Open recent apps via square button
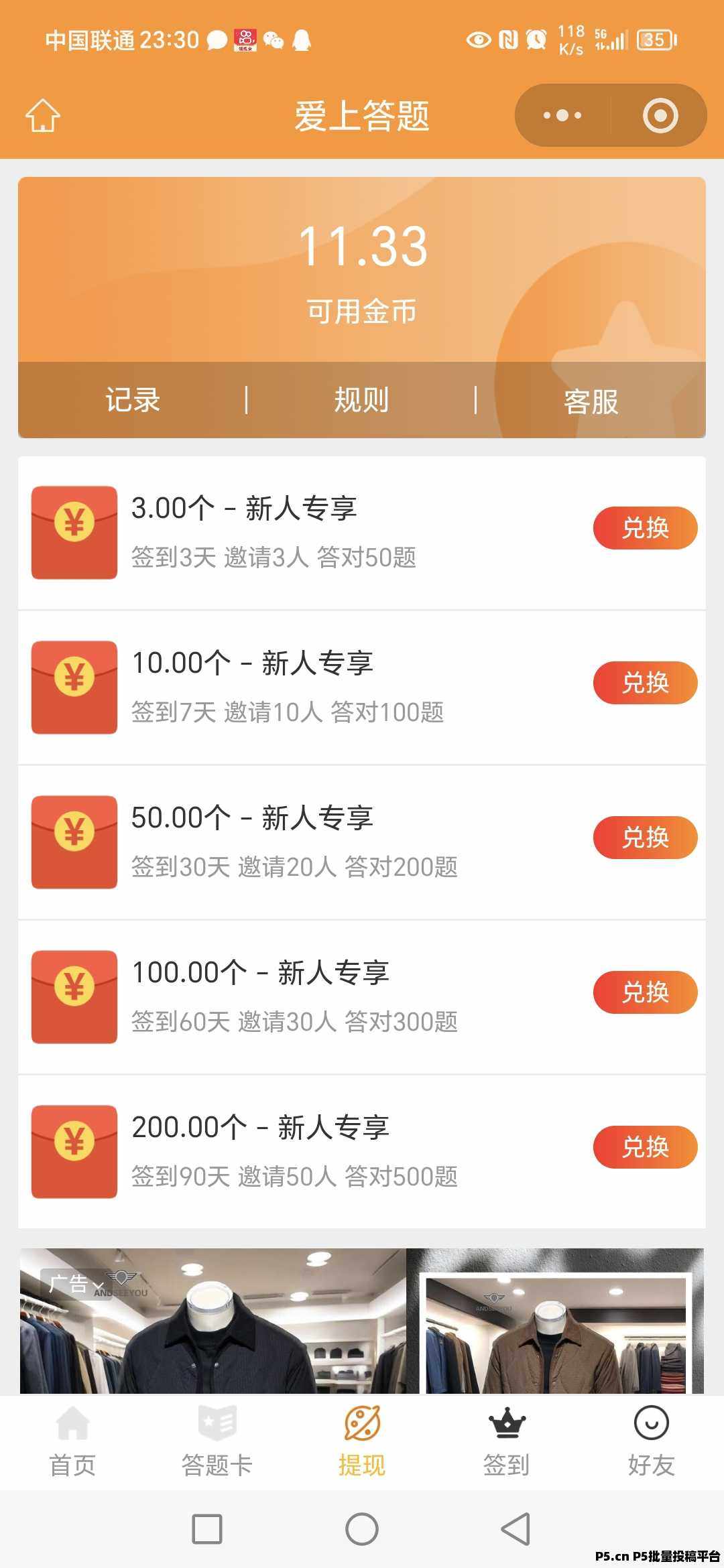 coord(207,1529)
